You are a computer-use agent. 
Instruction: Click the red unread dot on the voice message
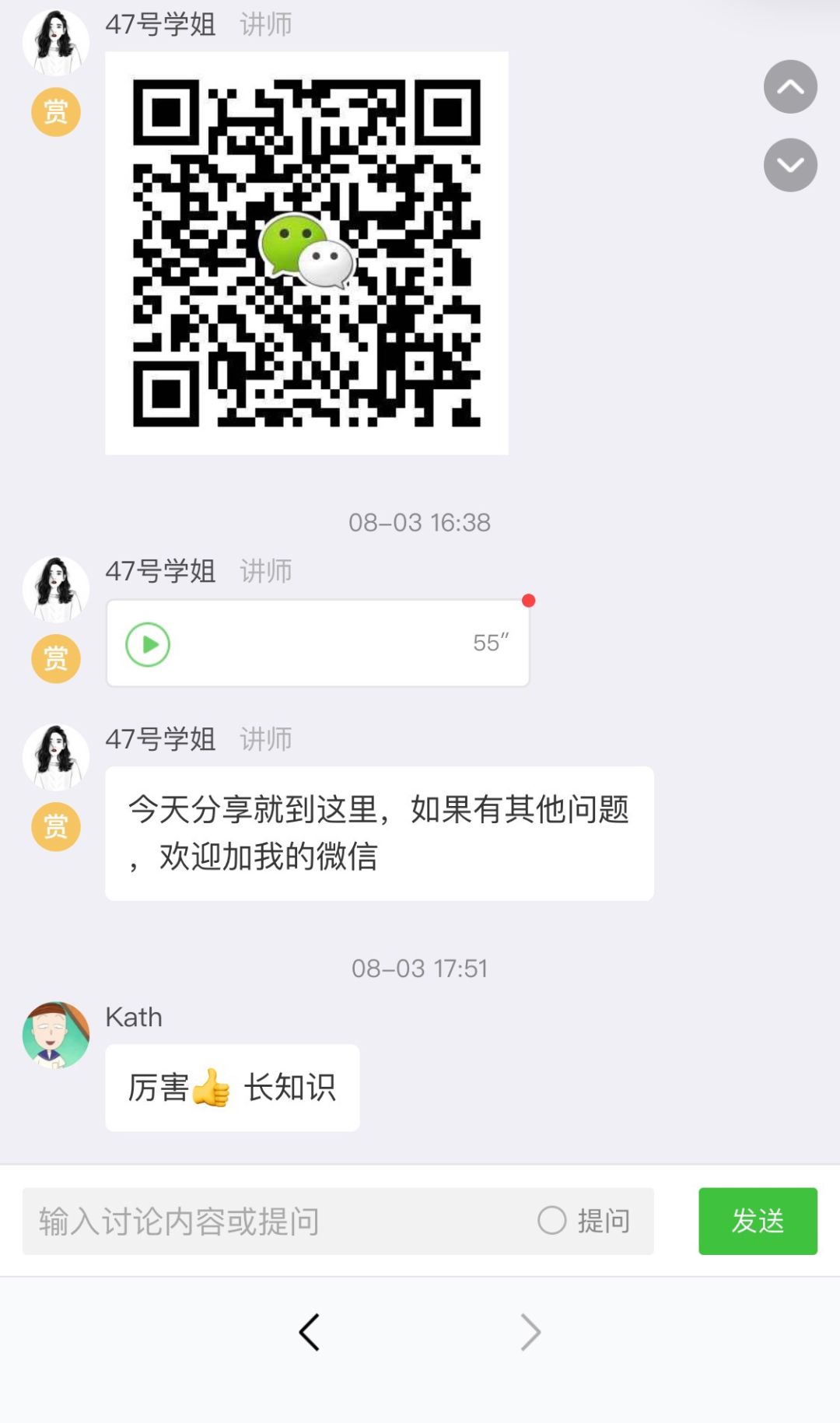(528, 601)
